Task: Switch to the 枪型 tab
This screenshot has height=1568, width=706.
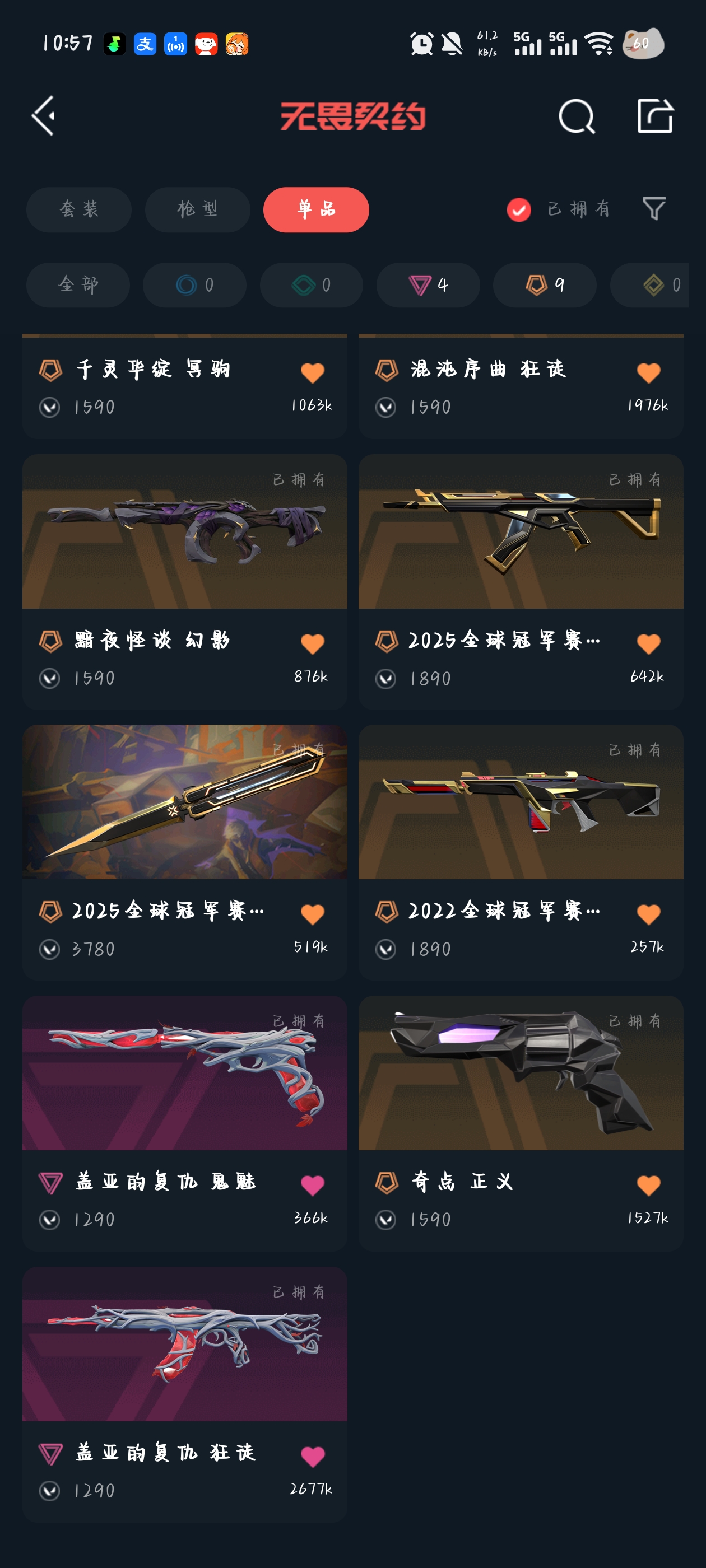Action: pyautogui.click(x=197, y=209)
